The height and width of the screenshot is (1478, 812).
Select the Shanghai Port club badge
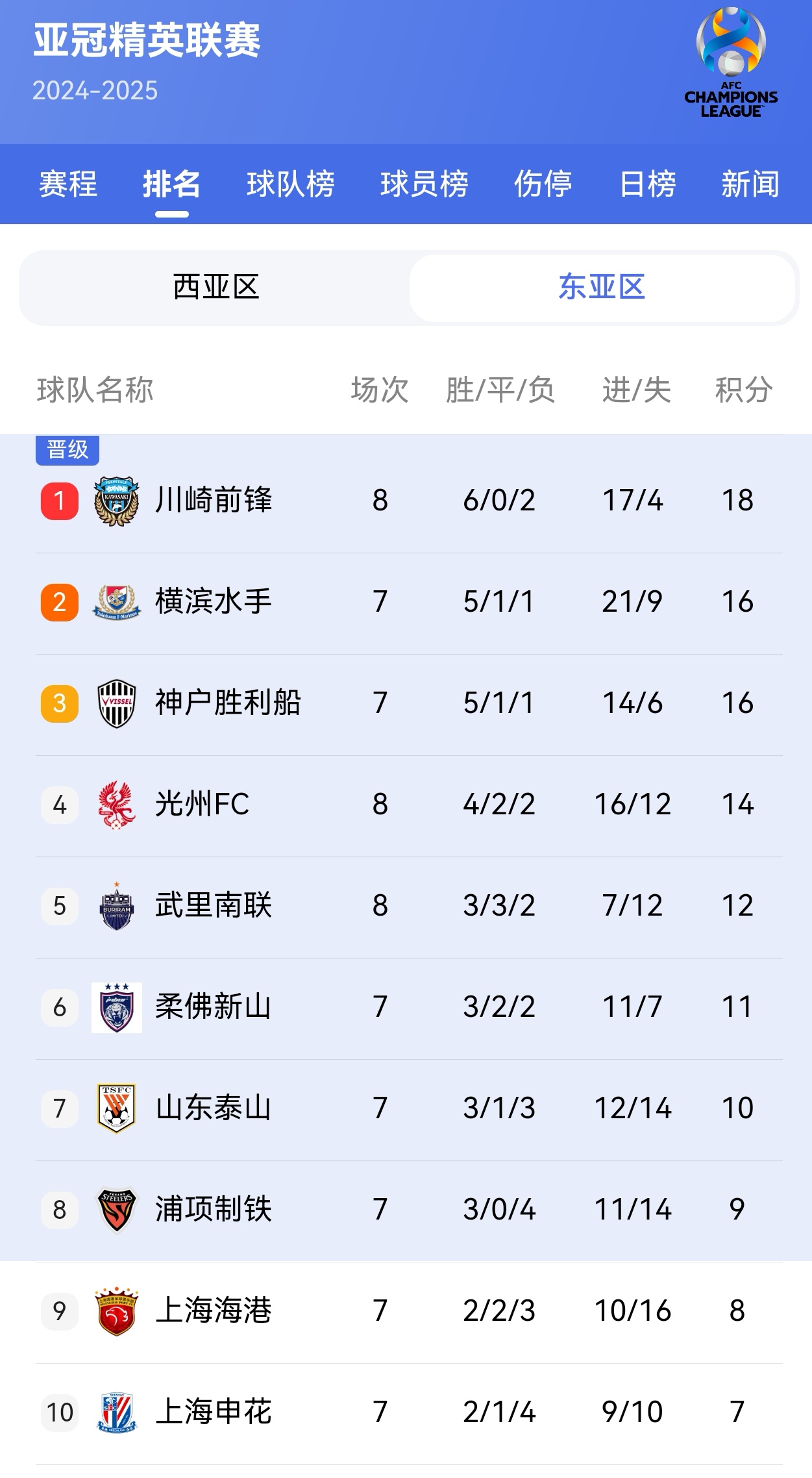117,1310
